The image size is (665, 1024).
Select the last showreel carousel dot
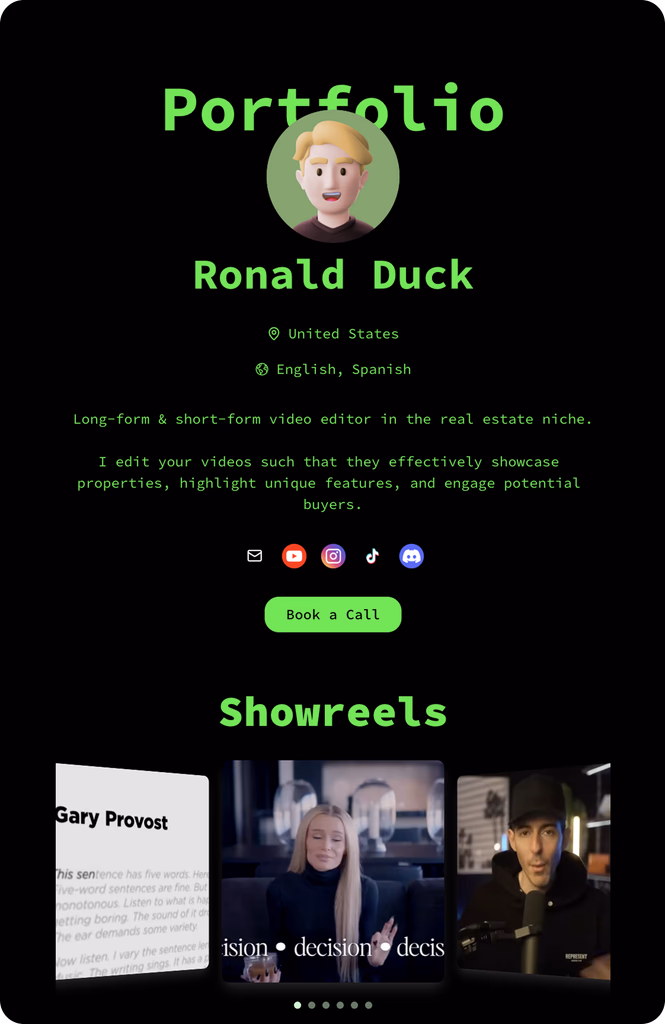click(369, 1005)
